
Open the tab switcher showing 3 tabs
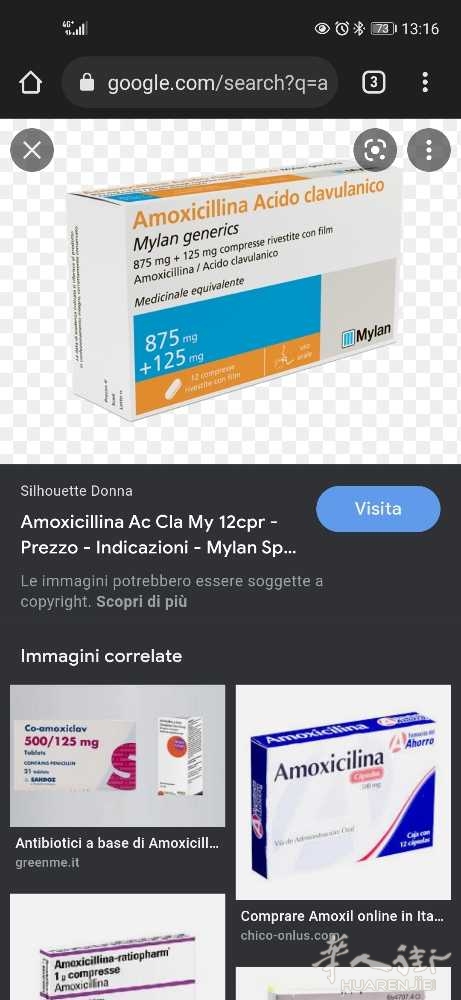(x=374, y=82)
